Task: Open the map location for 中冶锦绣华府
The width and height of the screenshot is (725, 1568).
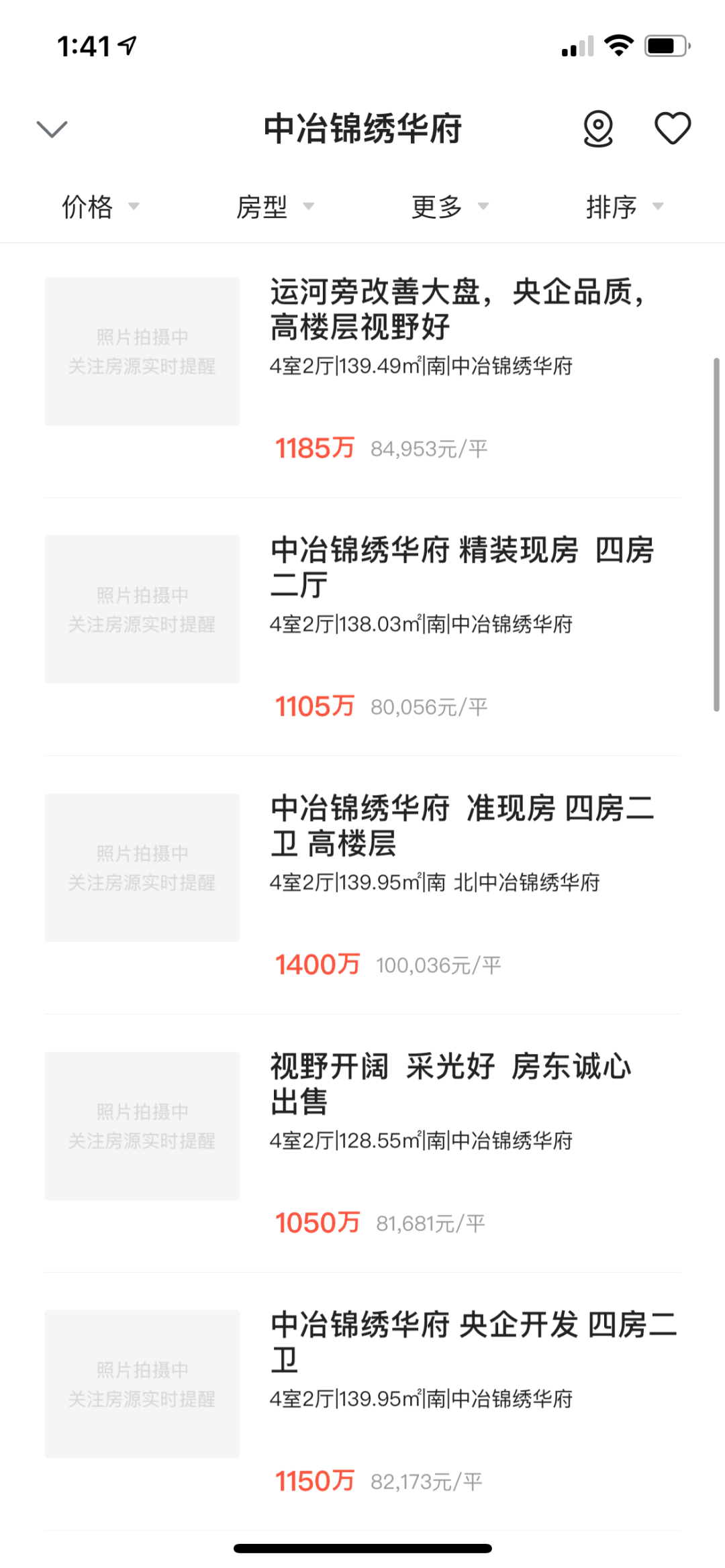Action: pyautogui.click(x=597, y=128)
